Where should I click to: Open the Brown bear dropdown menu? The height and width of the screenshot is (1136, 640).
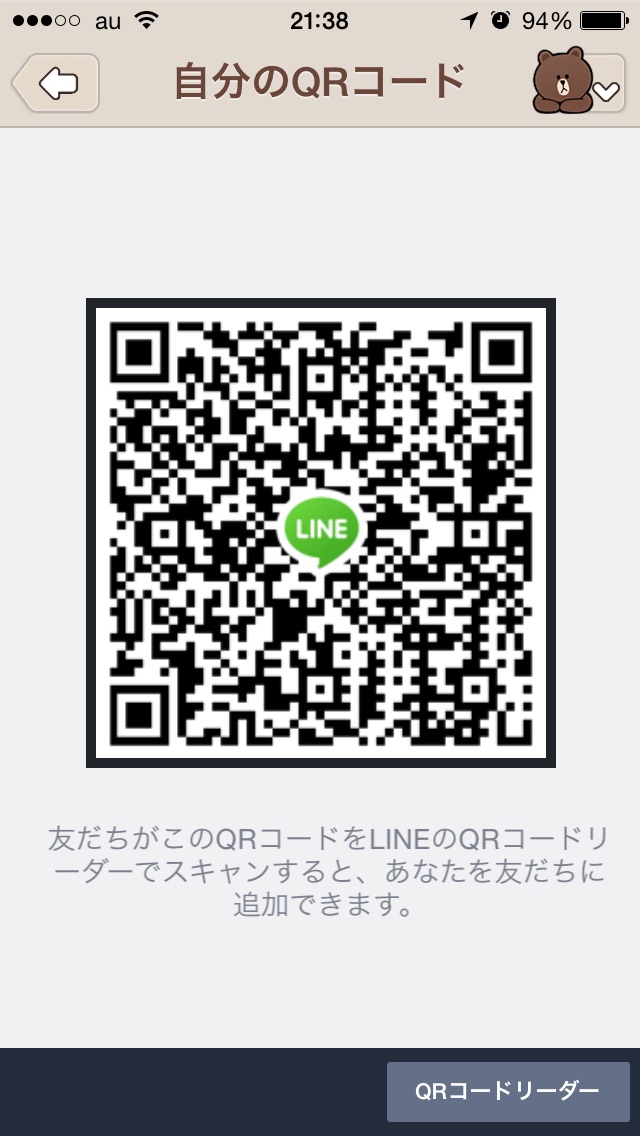click(578, 83)
